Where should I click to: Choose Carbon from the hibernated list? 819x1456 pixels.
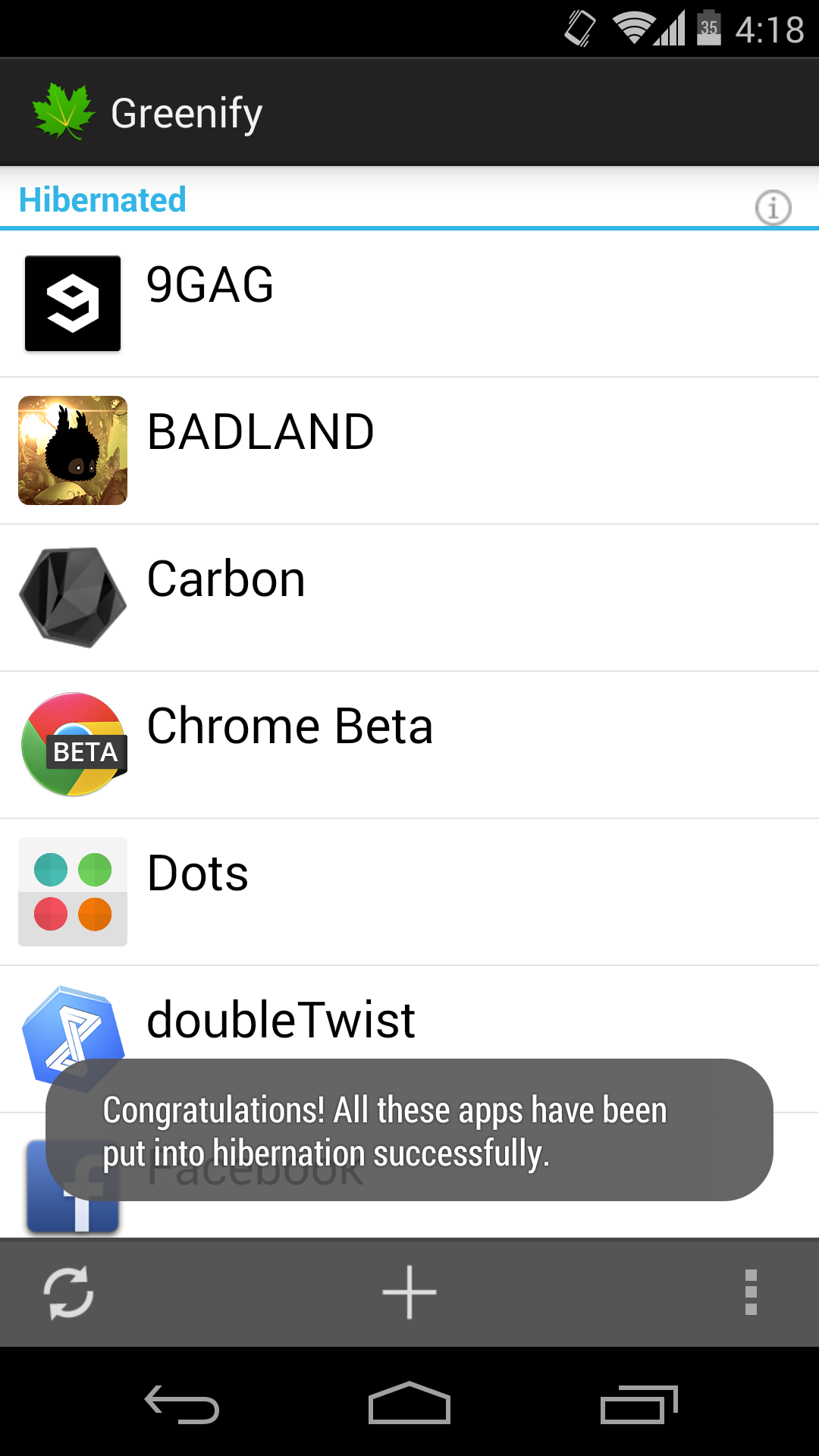tap(409, 598)
